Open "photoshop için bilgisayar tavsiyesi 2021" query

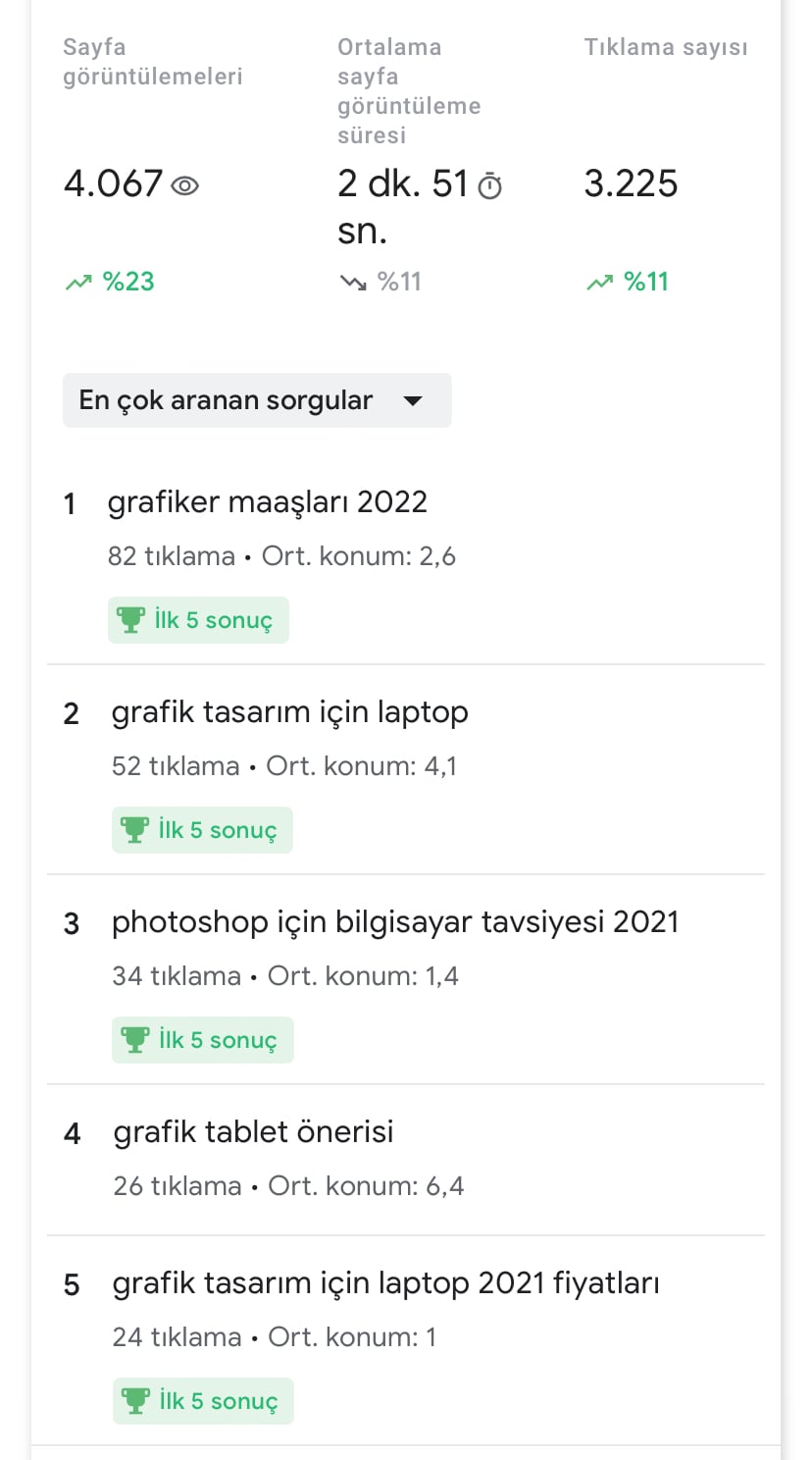click(x=406, y=979)
